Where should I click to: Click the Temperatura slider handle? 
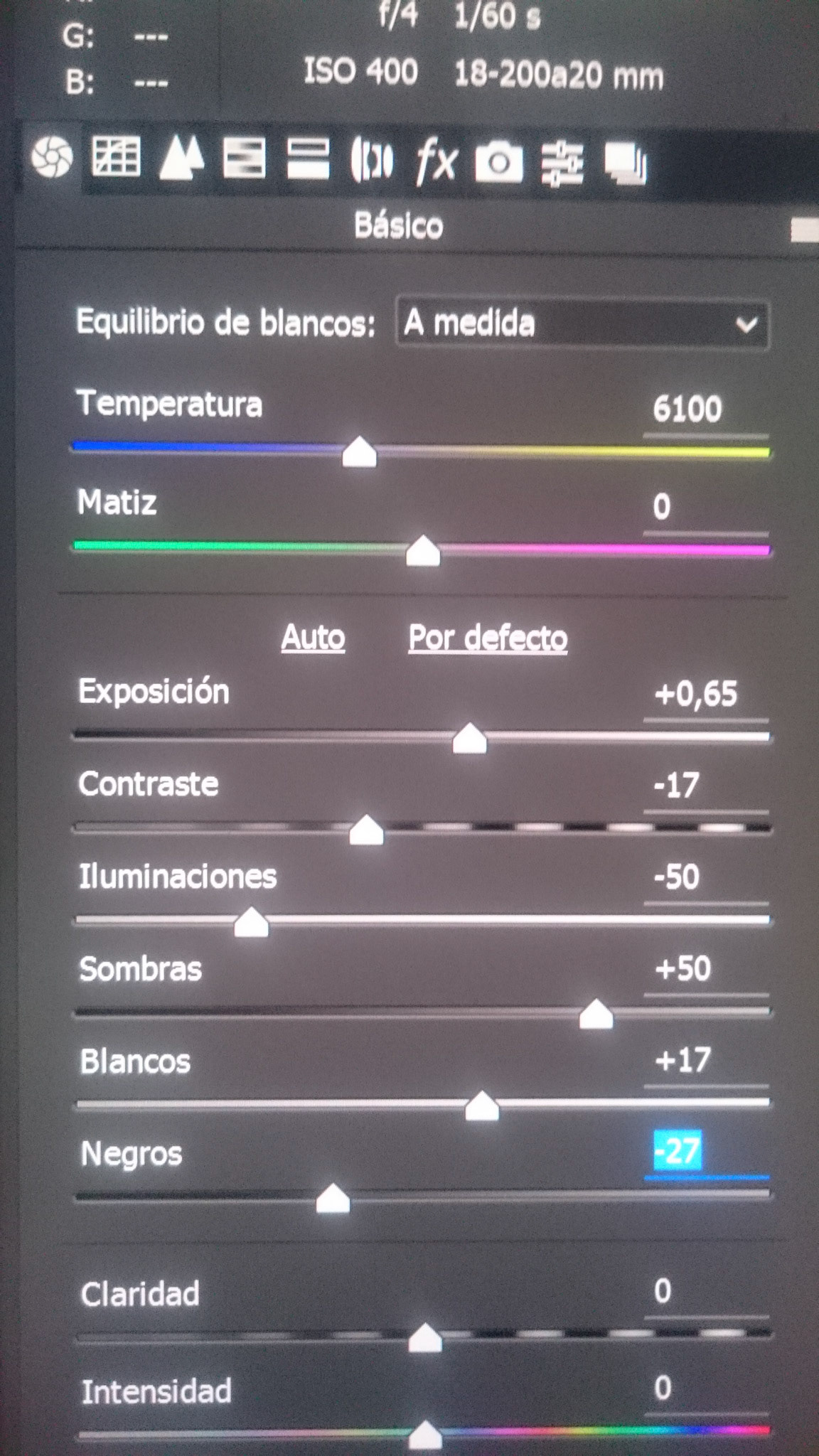359,454
